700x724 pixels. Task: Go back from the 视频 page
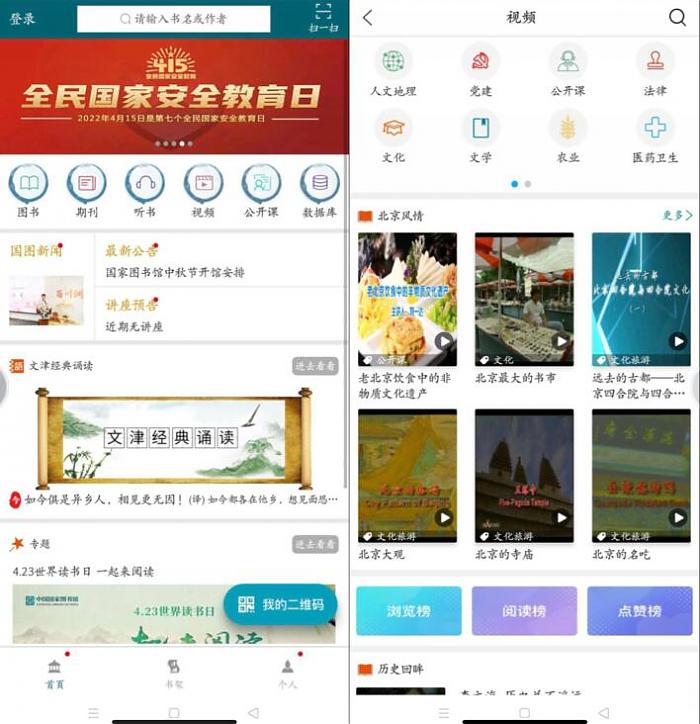click(x=367, y=17)
